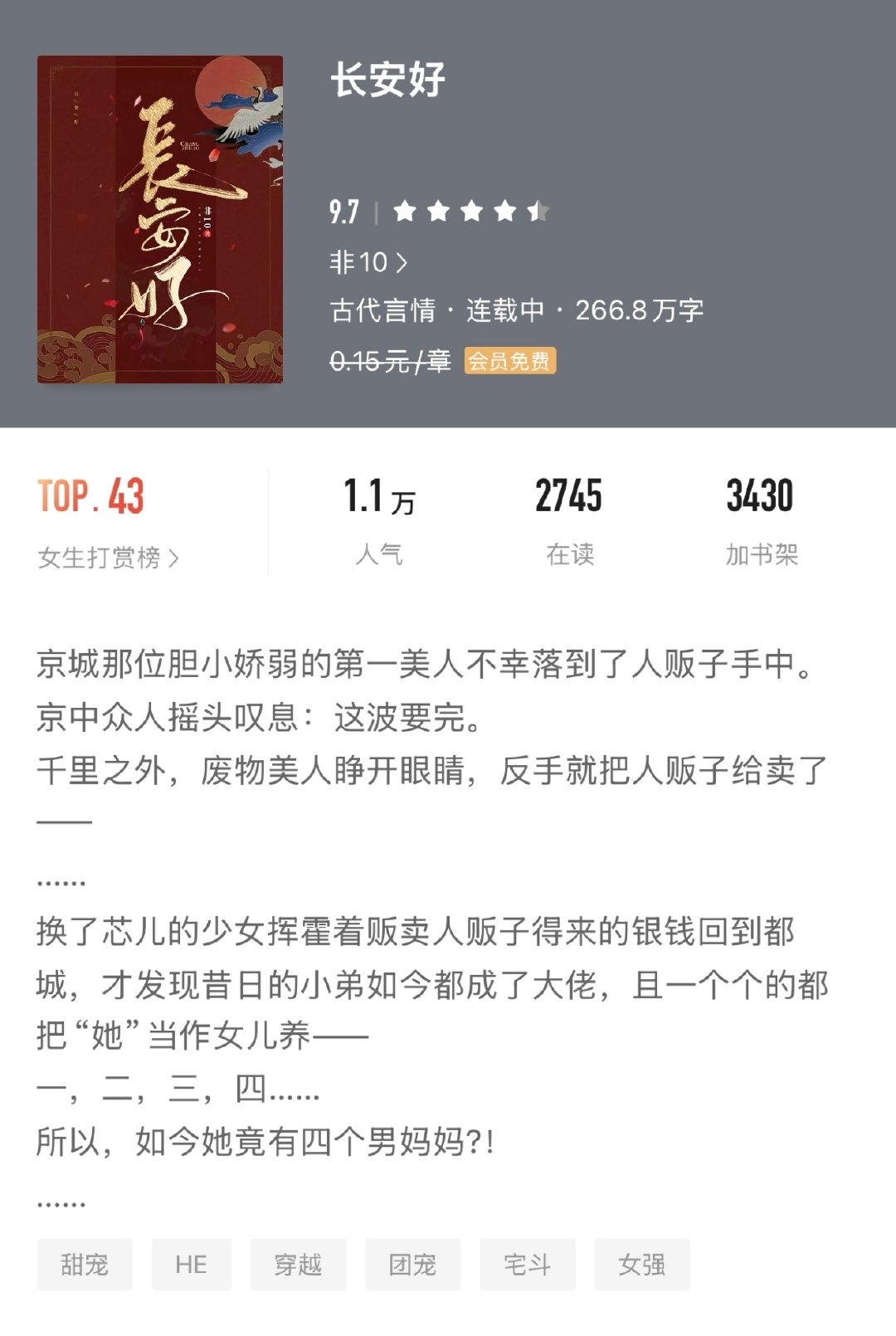
Task: Open the 女强 tag
Action: coord(641,1264)
